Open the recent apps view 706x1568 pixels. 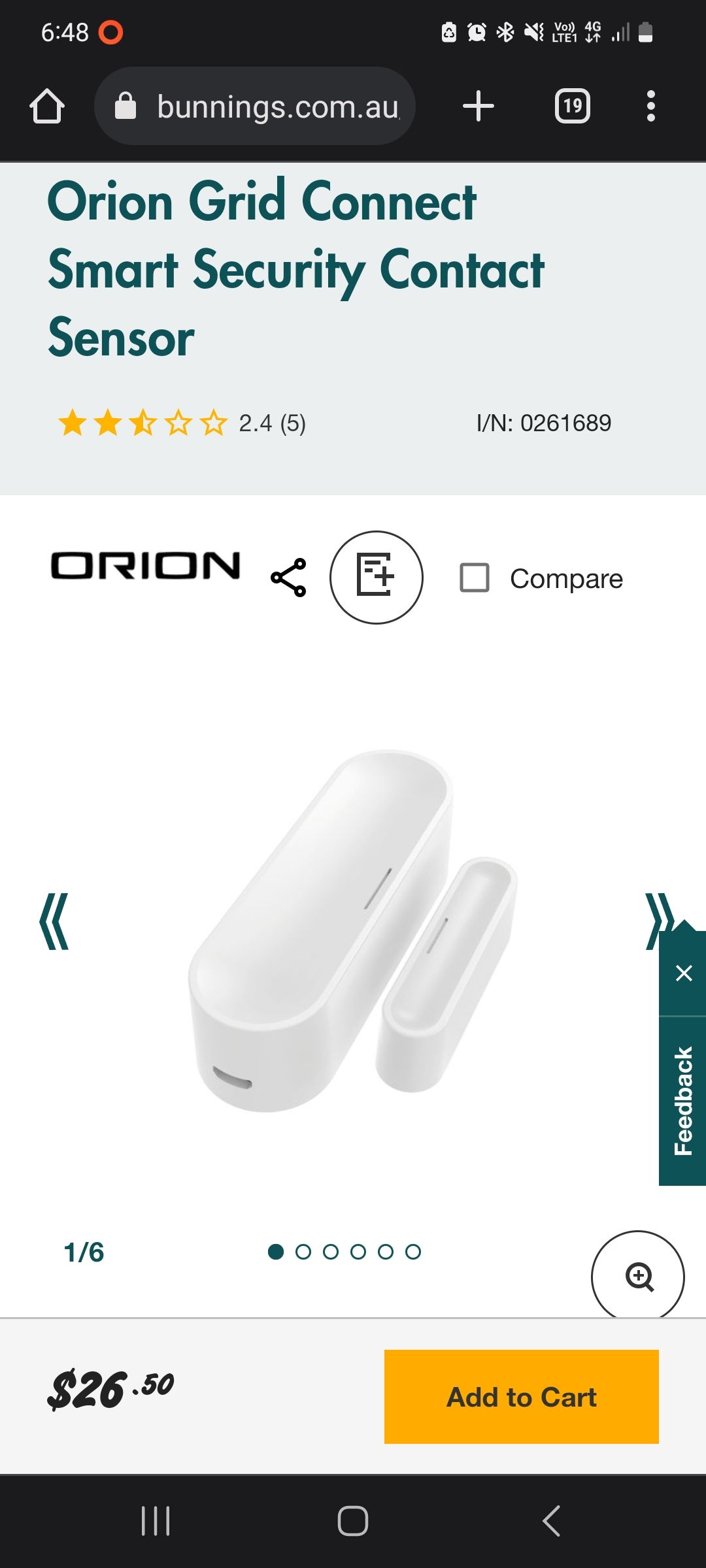point(156,1521)
